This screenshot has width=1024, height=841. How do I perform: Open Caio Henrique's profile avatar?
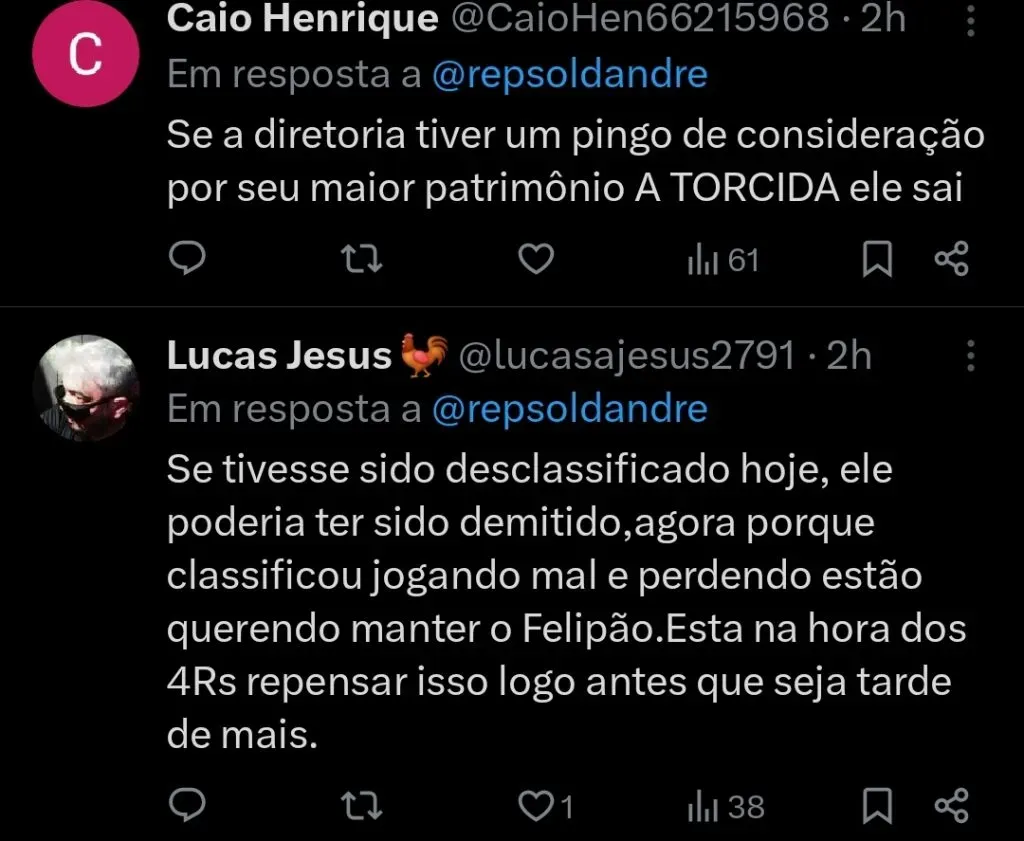point(85,57)
